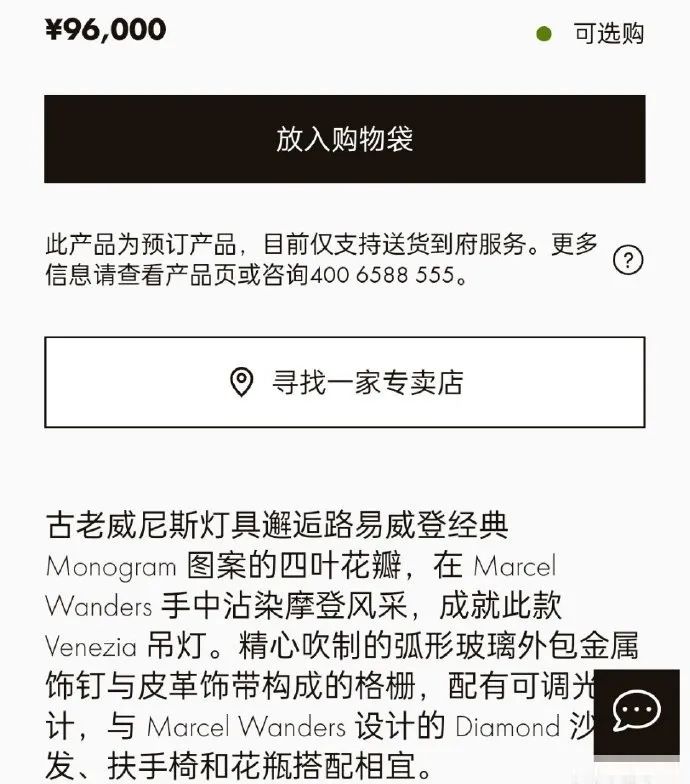Open the pre-order help question mark
This screenshot has width=690, height=784.
(x=627, y=261)
